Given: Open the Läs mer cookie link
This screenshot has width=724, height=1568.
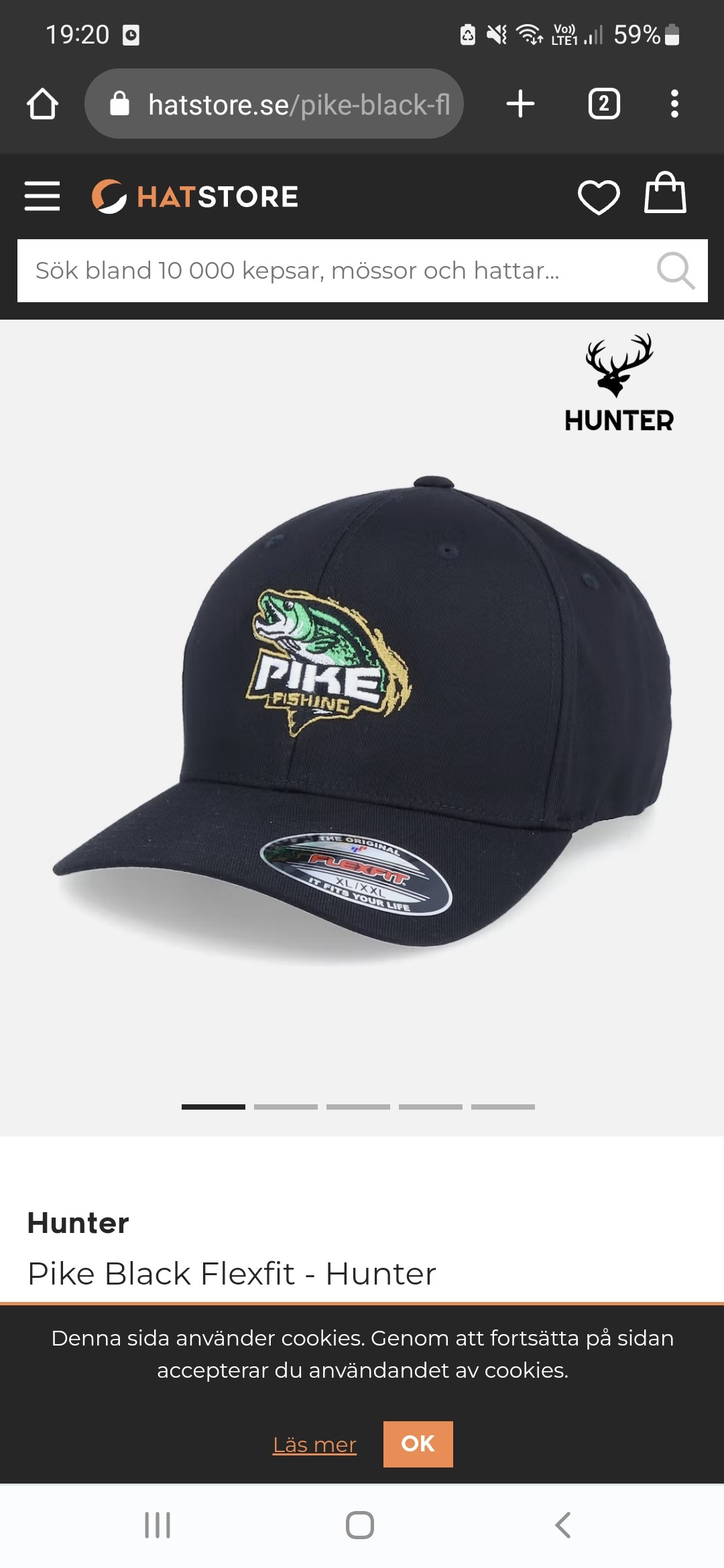Looking at the screenshot, I should (314, 1445).
